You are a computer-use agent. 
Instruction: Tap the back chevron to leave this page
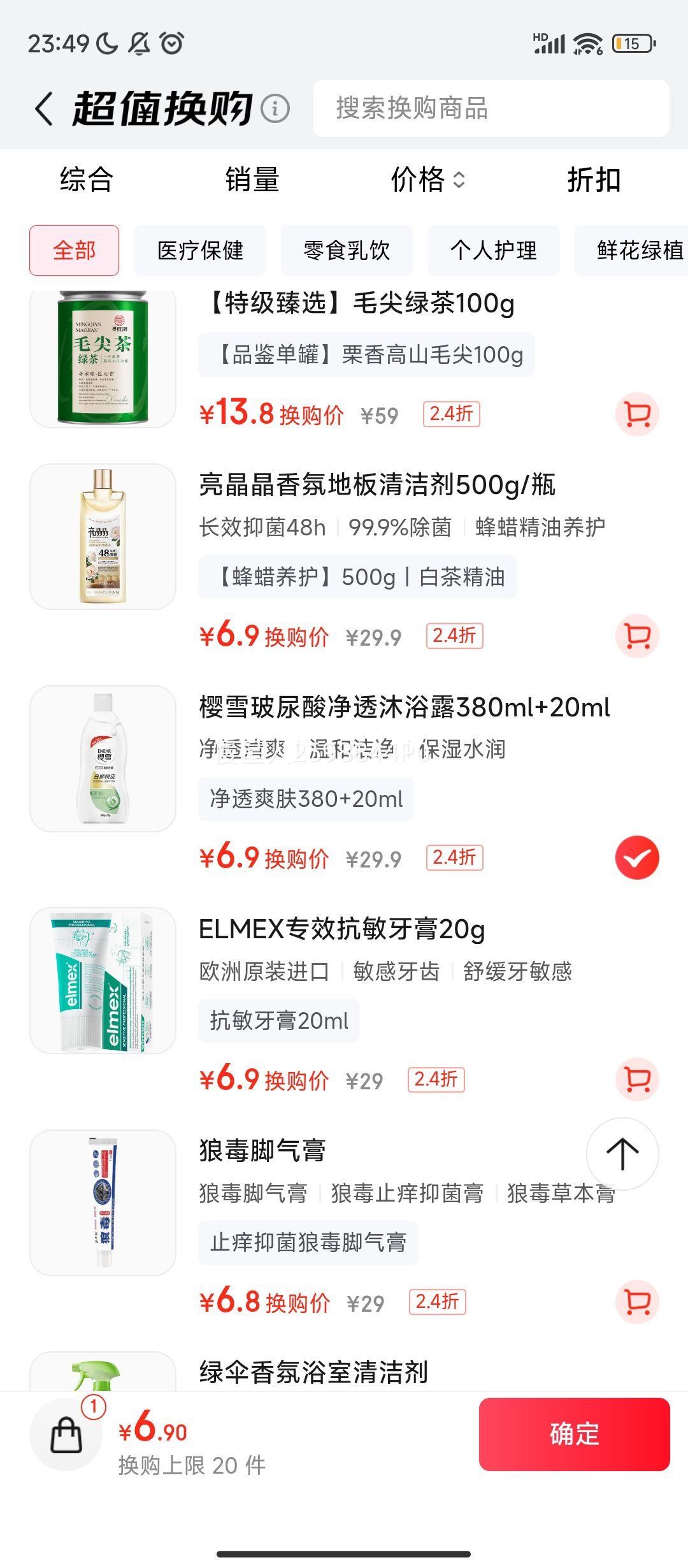click(43, 108)
